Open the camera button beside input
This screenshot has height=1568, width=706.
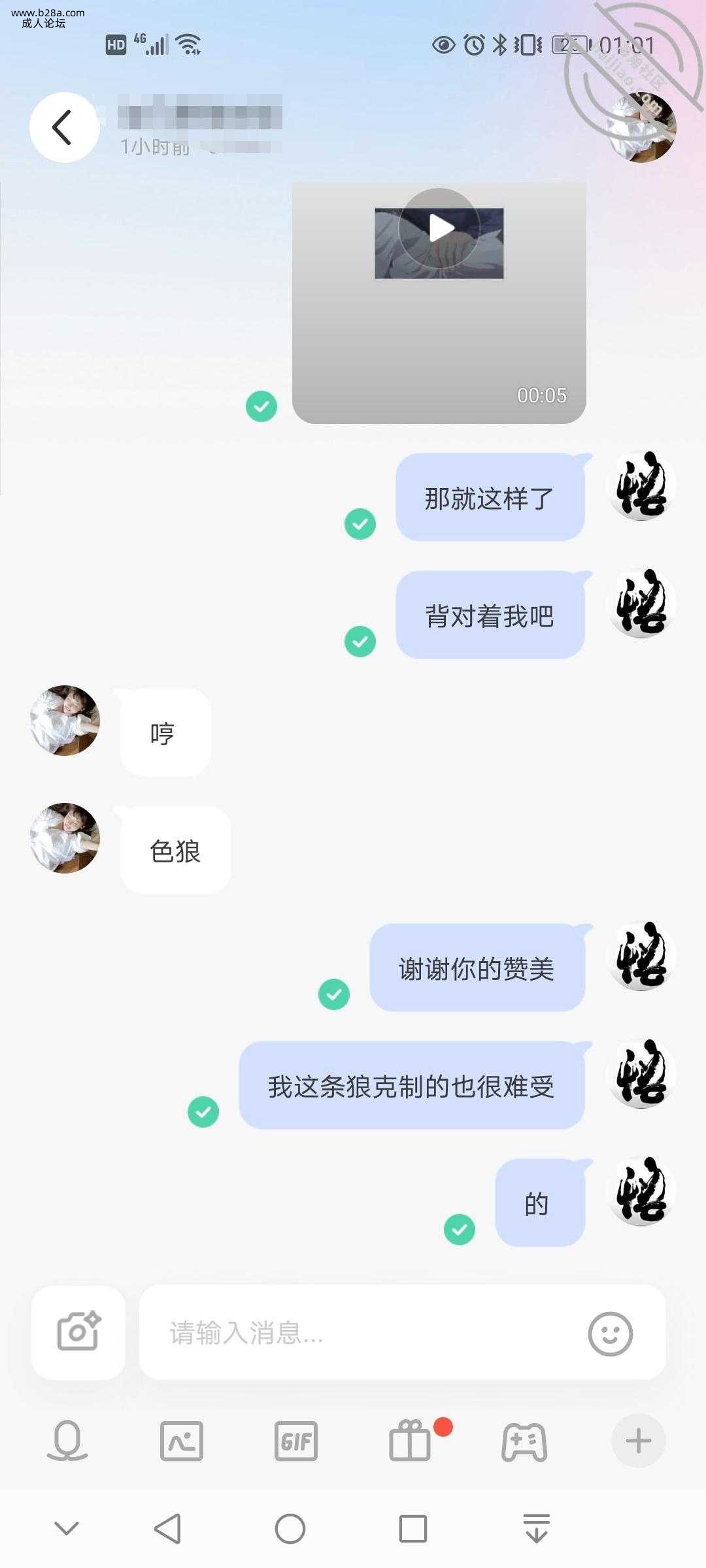coord(78,1333)
